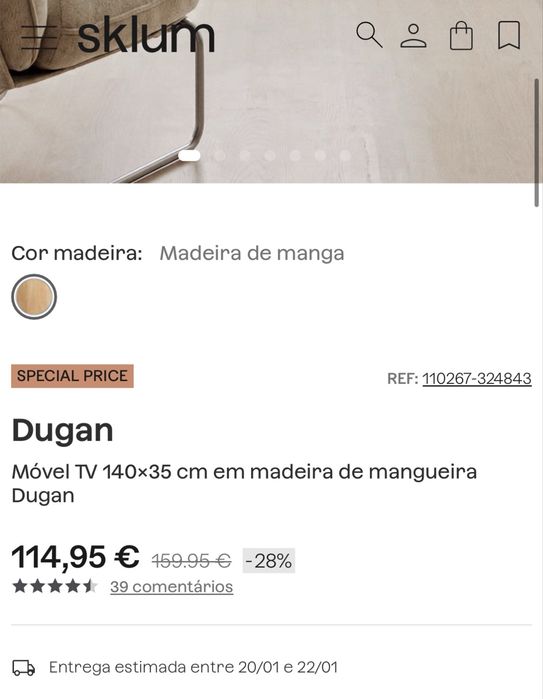Image resolution: width=543 pixels, height=699 pixels.
Task: Tap the reference number 110267-324843
Action: [x=477, y=378]
